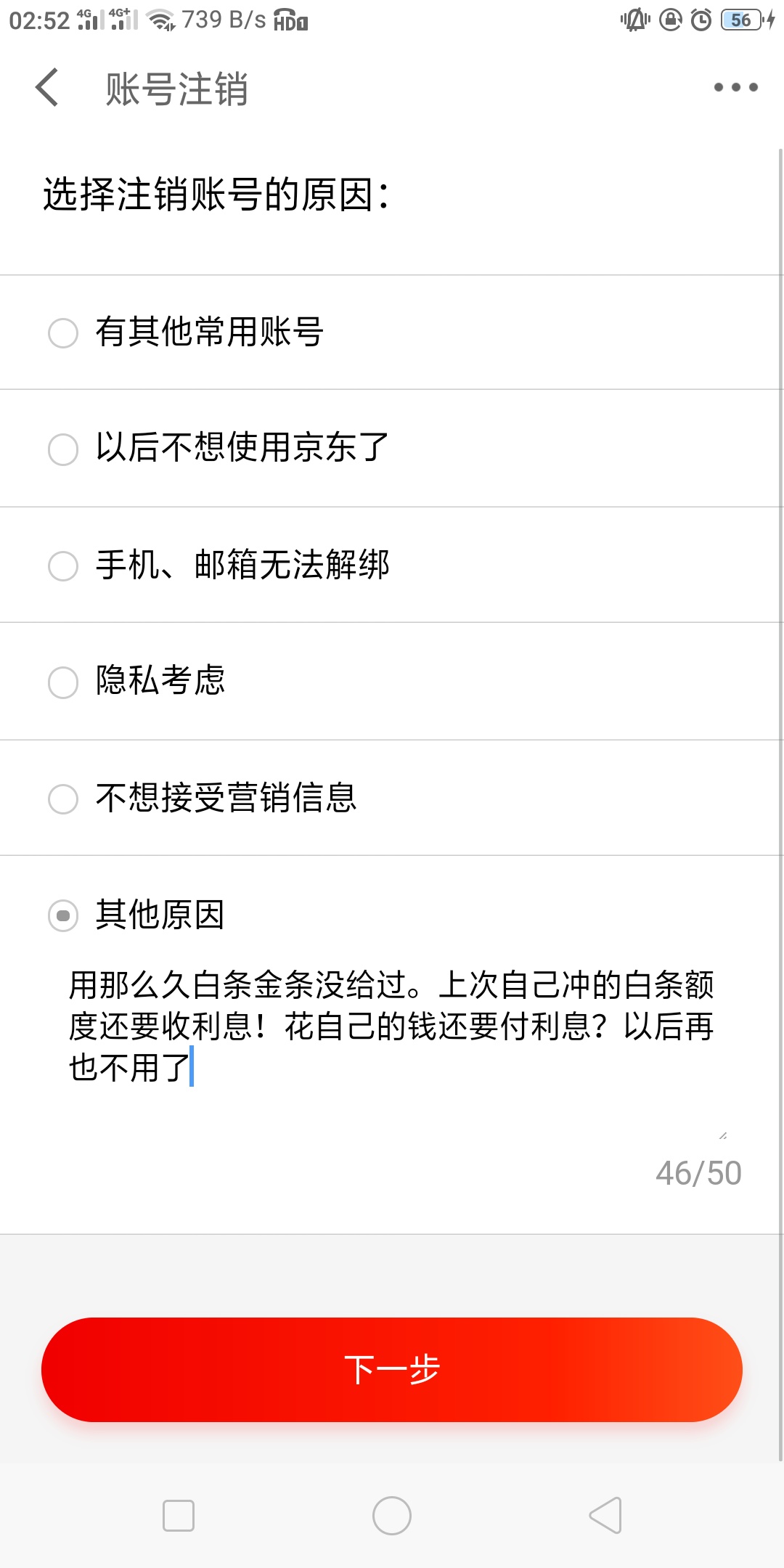
Task: Go to the system home screen
Action: 392,1516
